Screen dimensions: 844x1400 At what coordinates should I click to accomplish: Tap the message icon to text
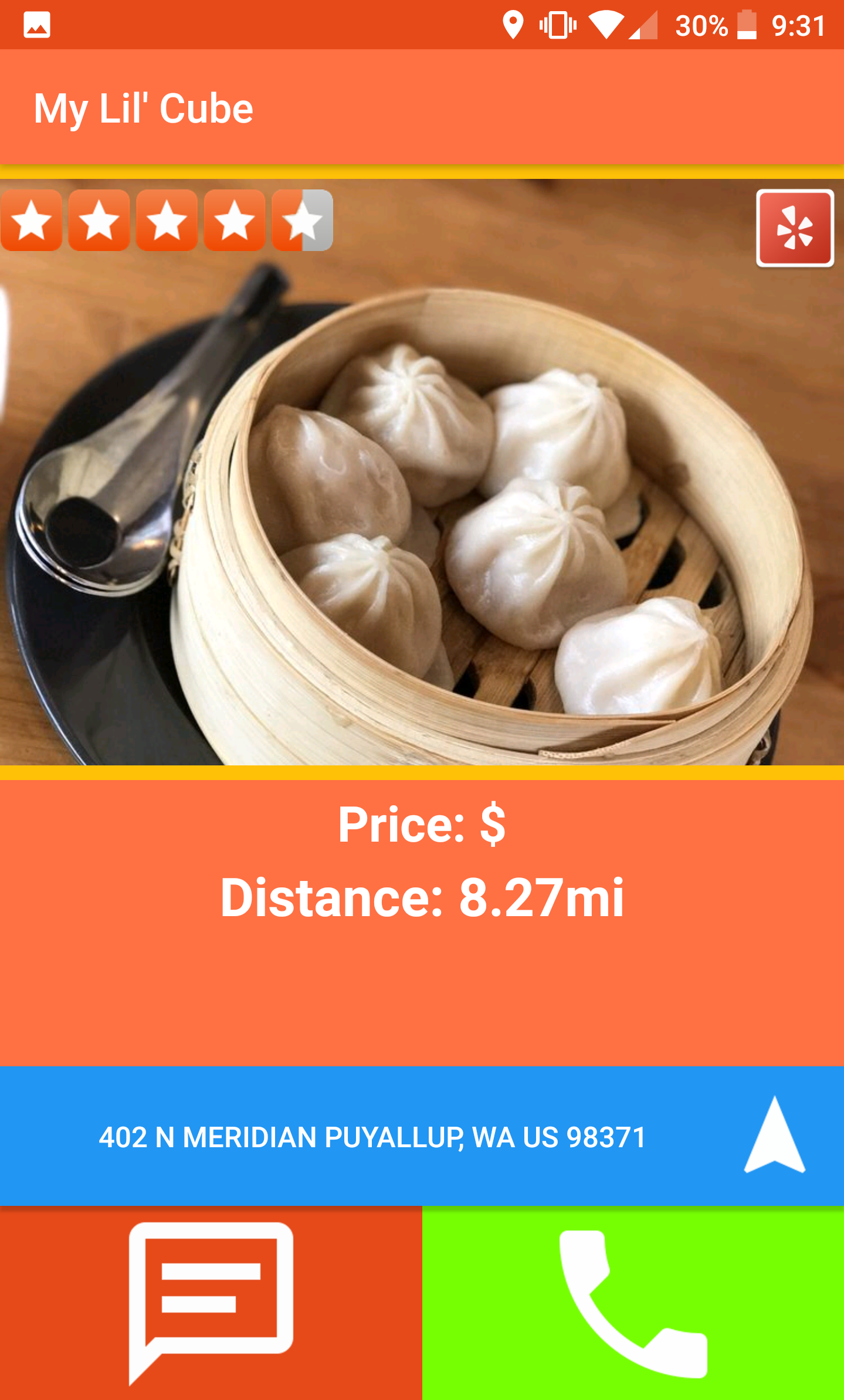pos(211,1302)
